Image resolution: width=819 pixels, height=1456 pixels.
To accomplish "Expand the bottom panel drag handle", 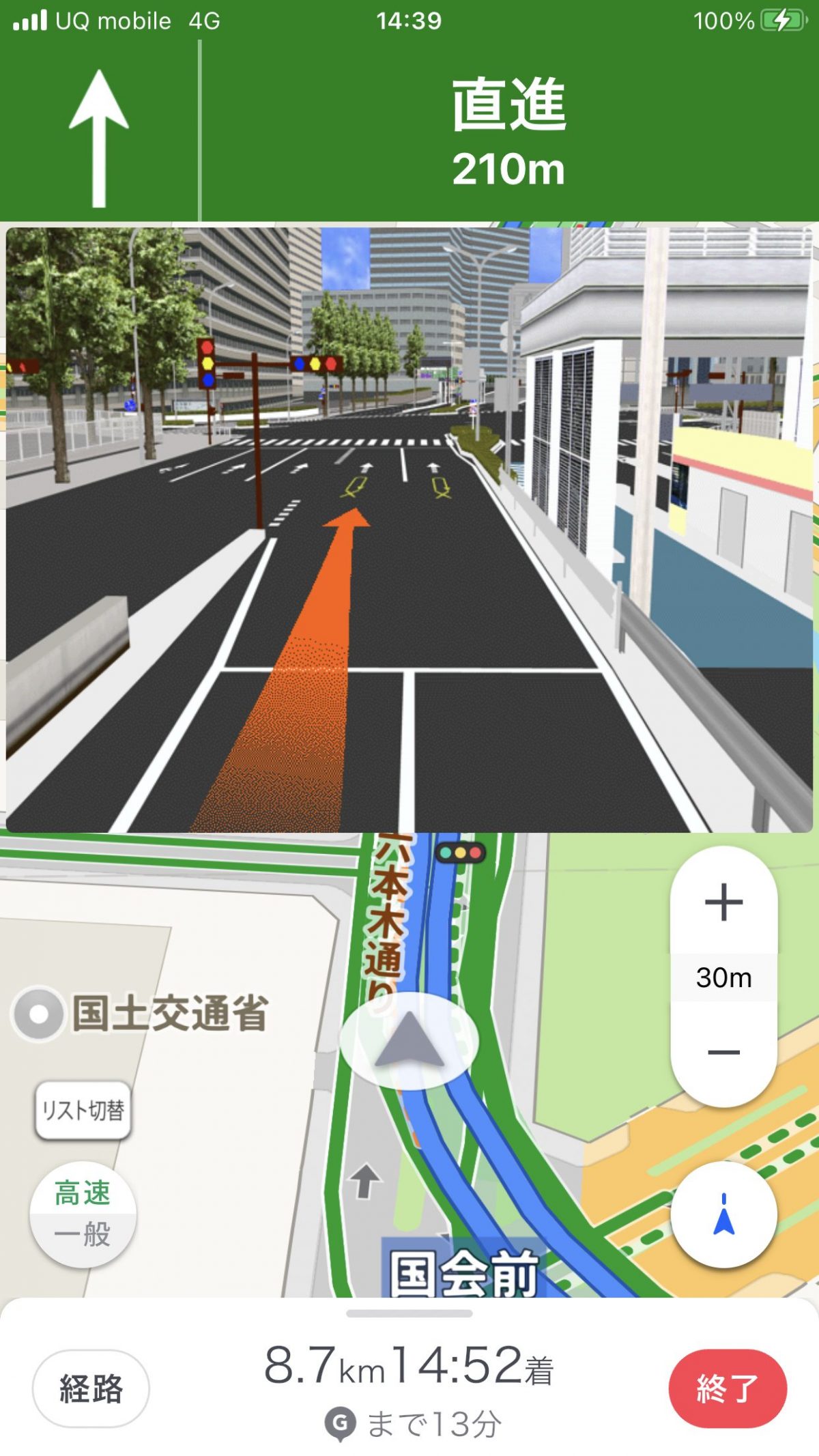I will (409, 1313).
